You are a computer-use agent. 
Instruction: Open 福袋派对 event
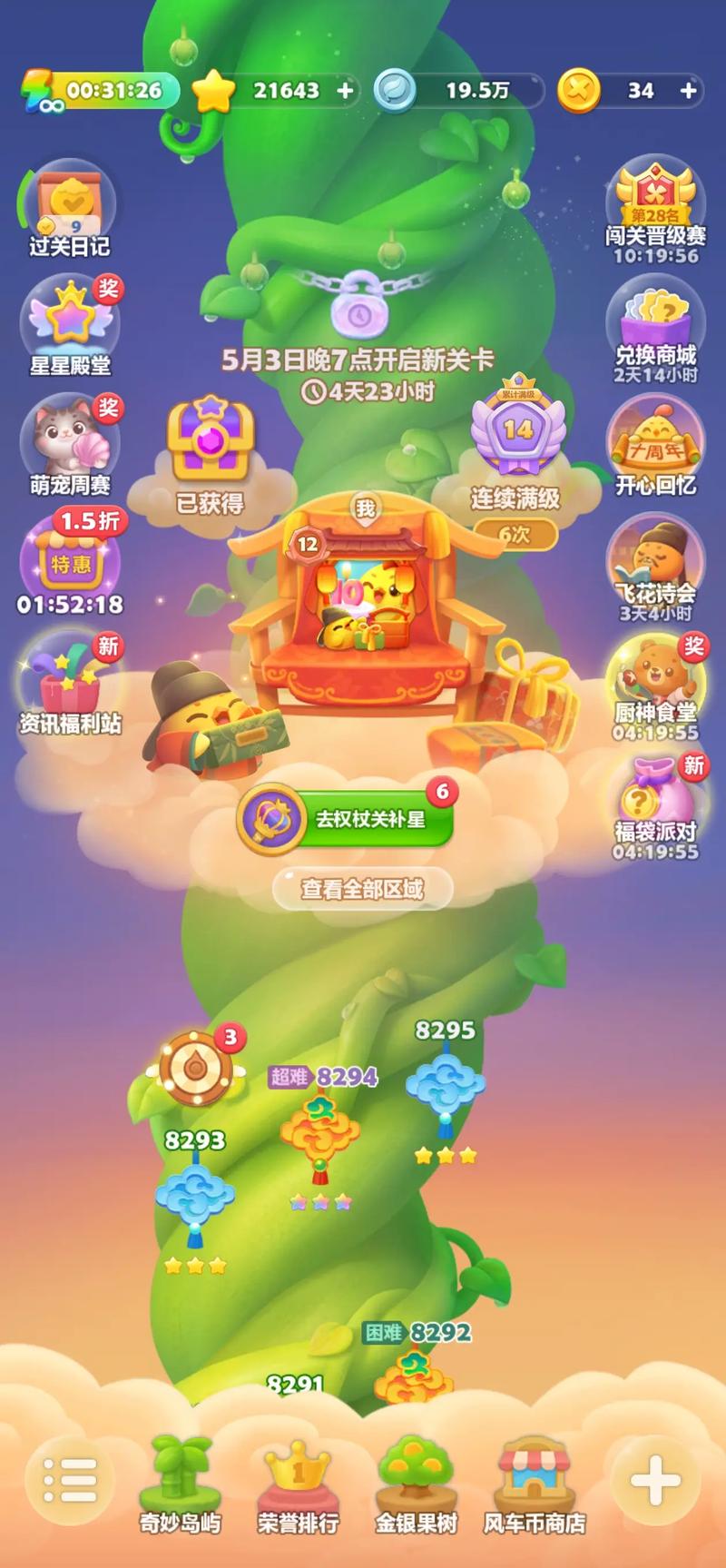coord(655,805)
